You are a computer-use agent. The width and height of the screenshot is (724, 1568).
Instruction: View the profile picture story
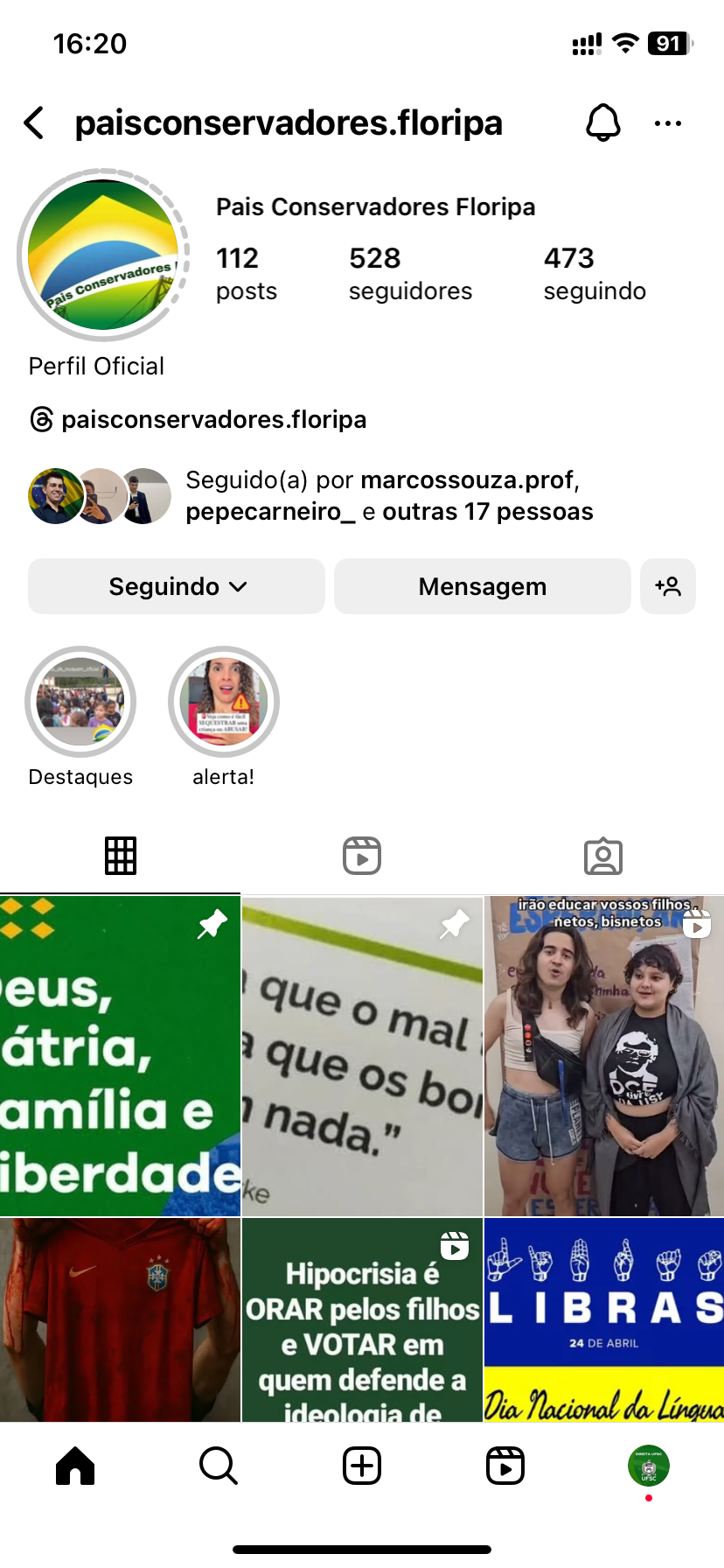(103, 255)
